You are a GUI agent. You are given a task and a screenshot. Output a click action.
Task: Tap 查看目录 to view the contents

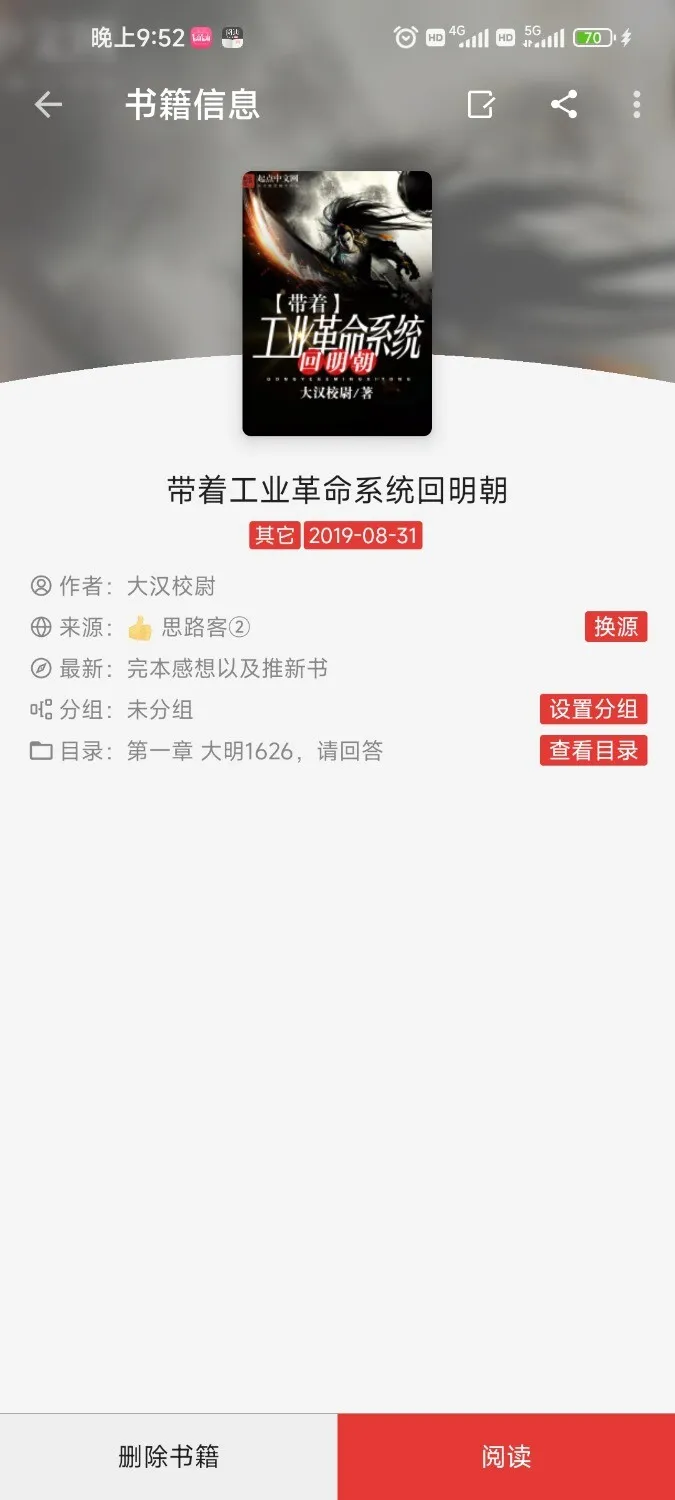coord(594,750)
